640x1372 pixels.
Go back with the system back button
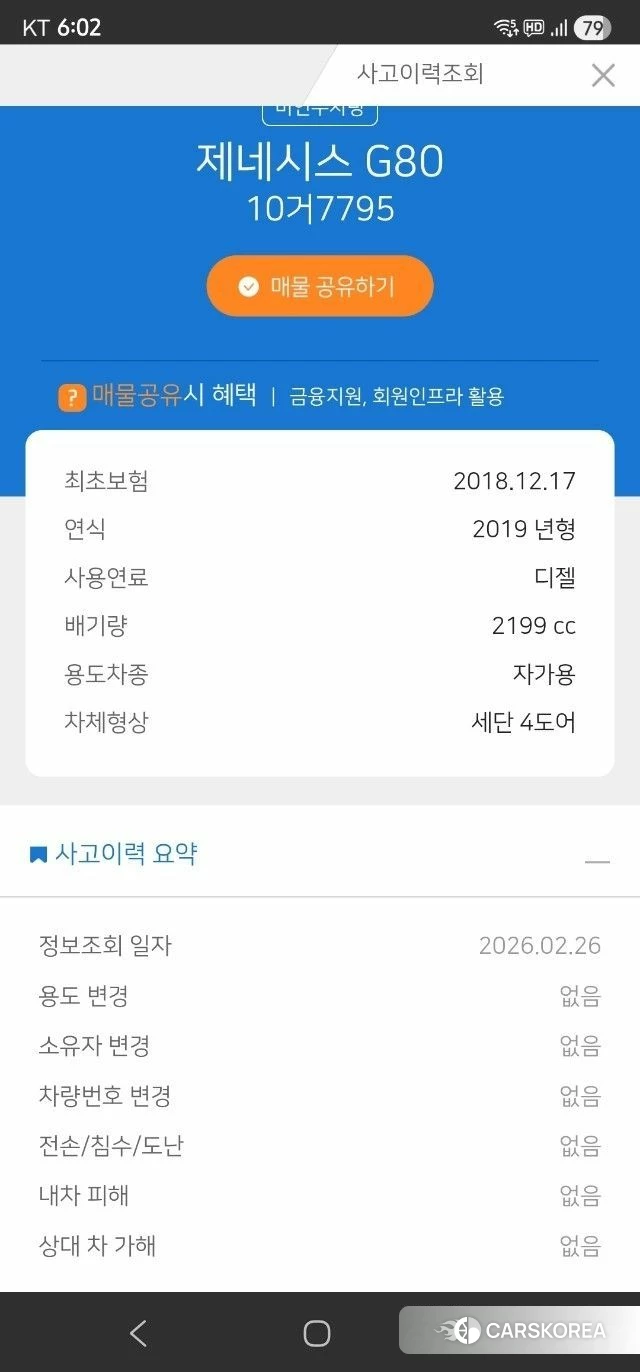tap(139, 1332)
